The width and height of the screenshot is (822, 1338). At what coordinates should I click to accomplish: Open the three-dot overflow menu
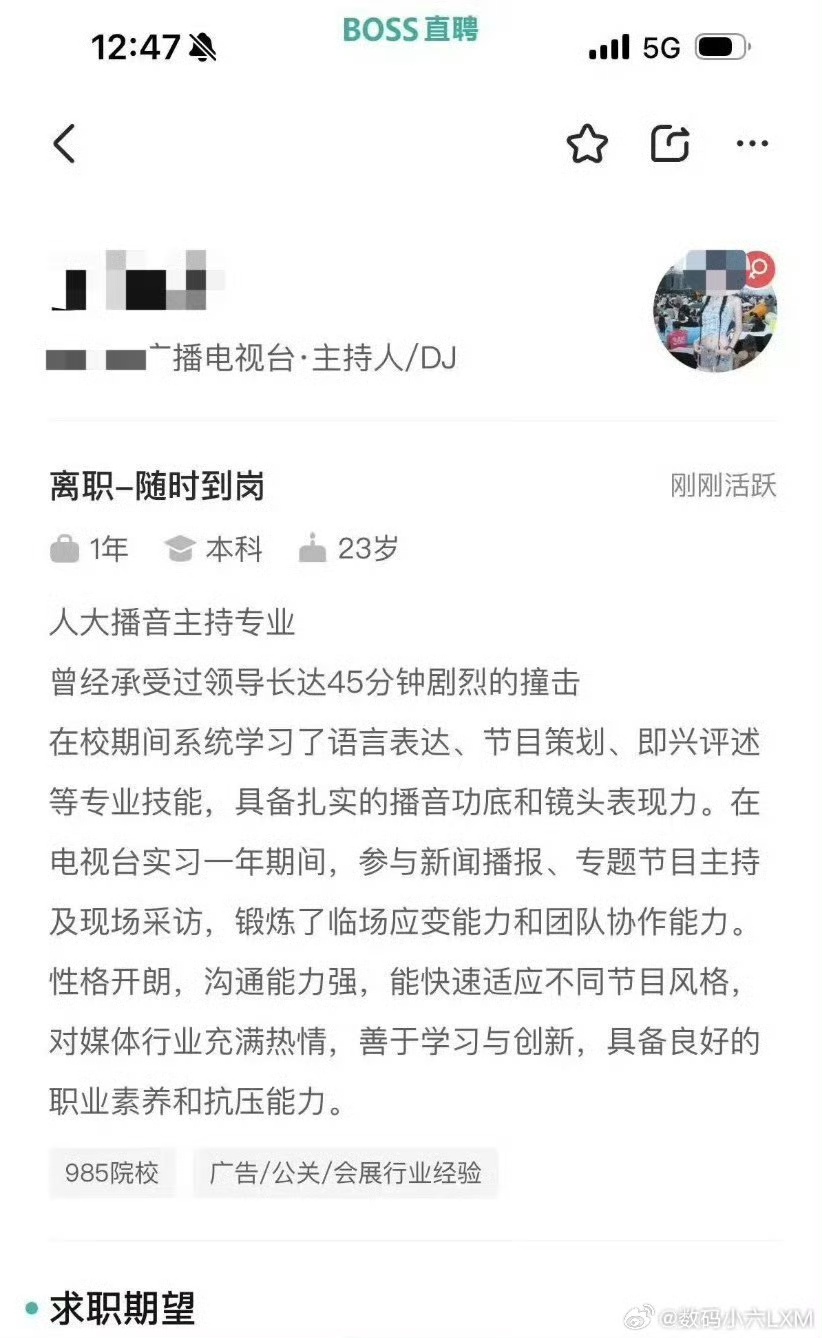(x=752, y=144)
